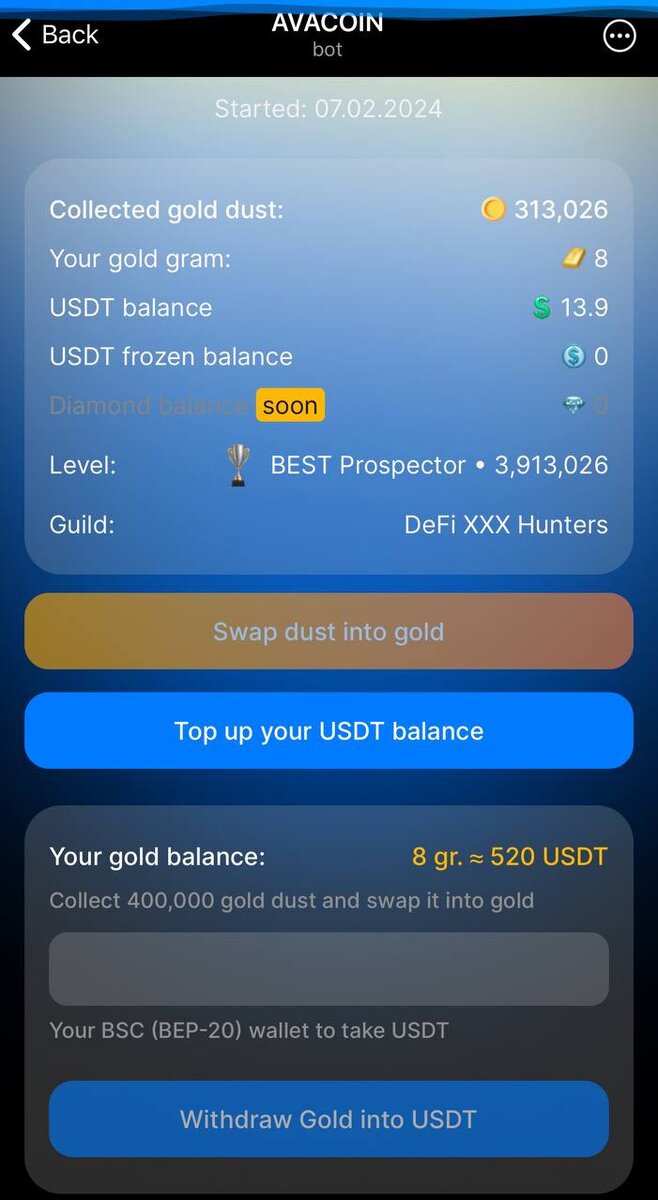Viewport: 658px width, 1200px height.
Task: Top up your USDT balance
Action: (x=329, y=731)
